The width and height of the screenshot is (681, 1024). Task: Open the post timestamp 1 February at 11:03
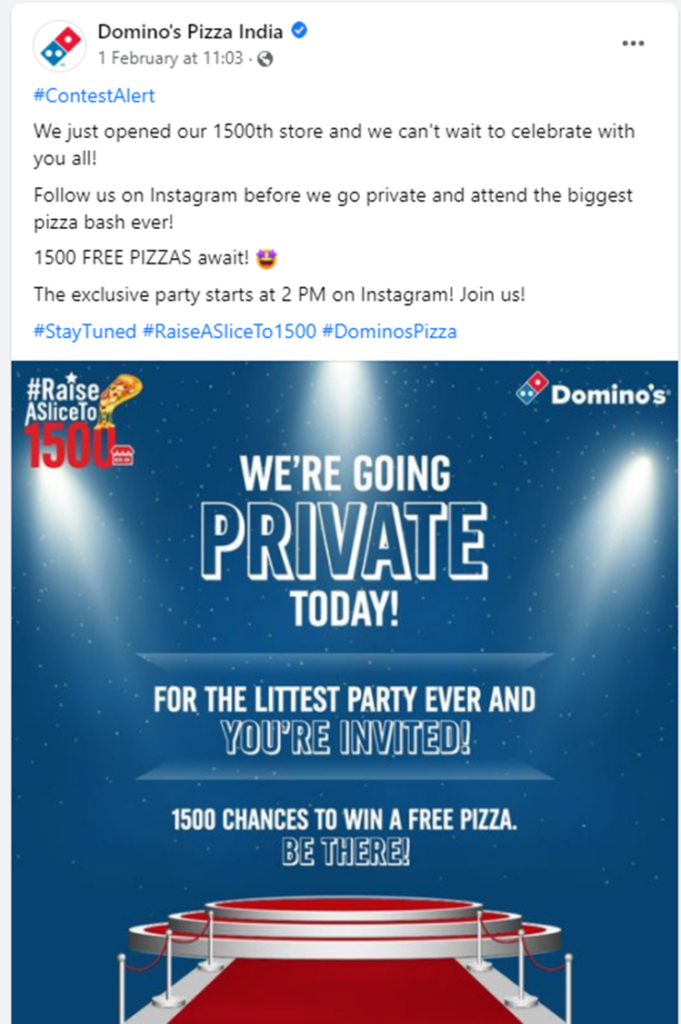tap(170, 58)
